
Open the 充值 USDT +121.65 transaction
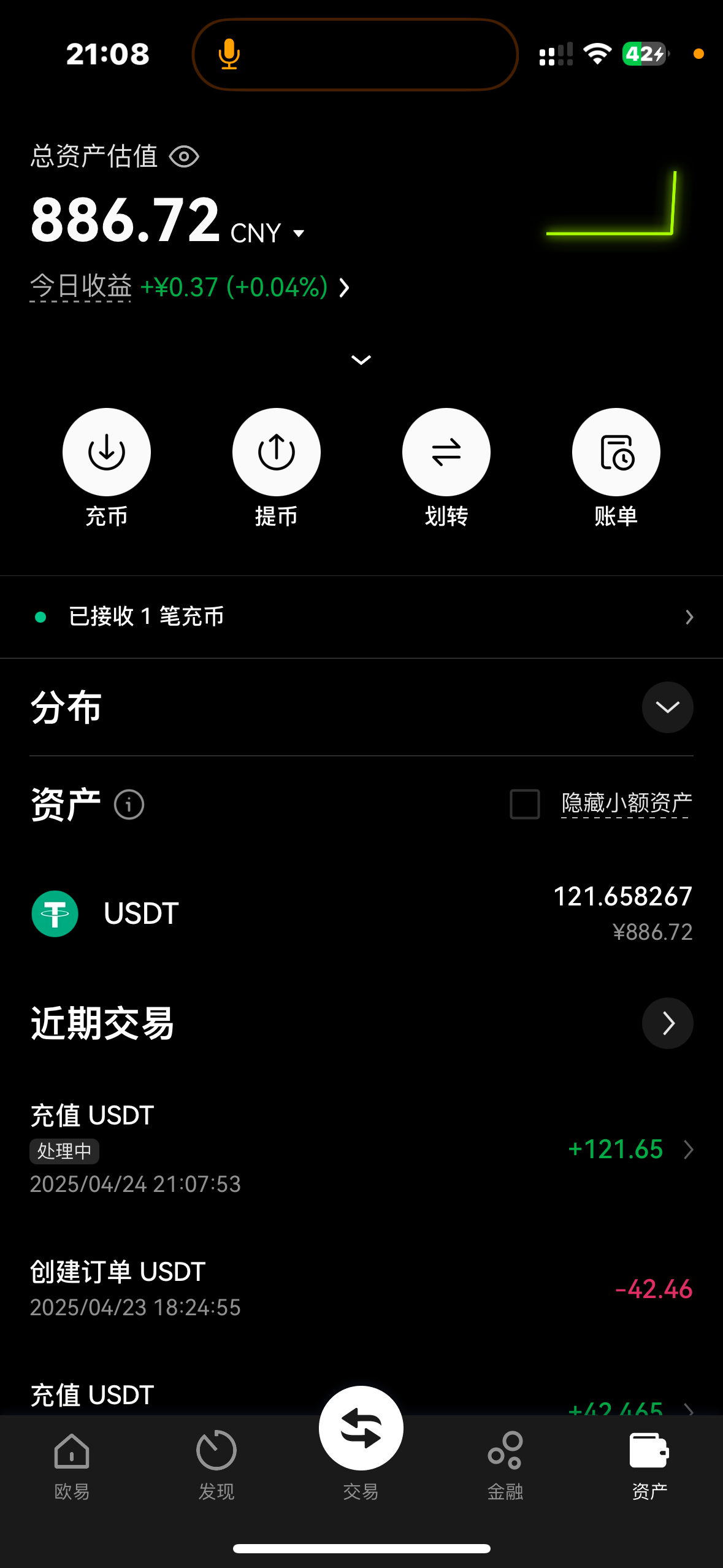pyautogui.click(x=361, y=1149)
